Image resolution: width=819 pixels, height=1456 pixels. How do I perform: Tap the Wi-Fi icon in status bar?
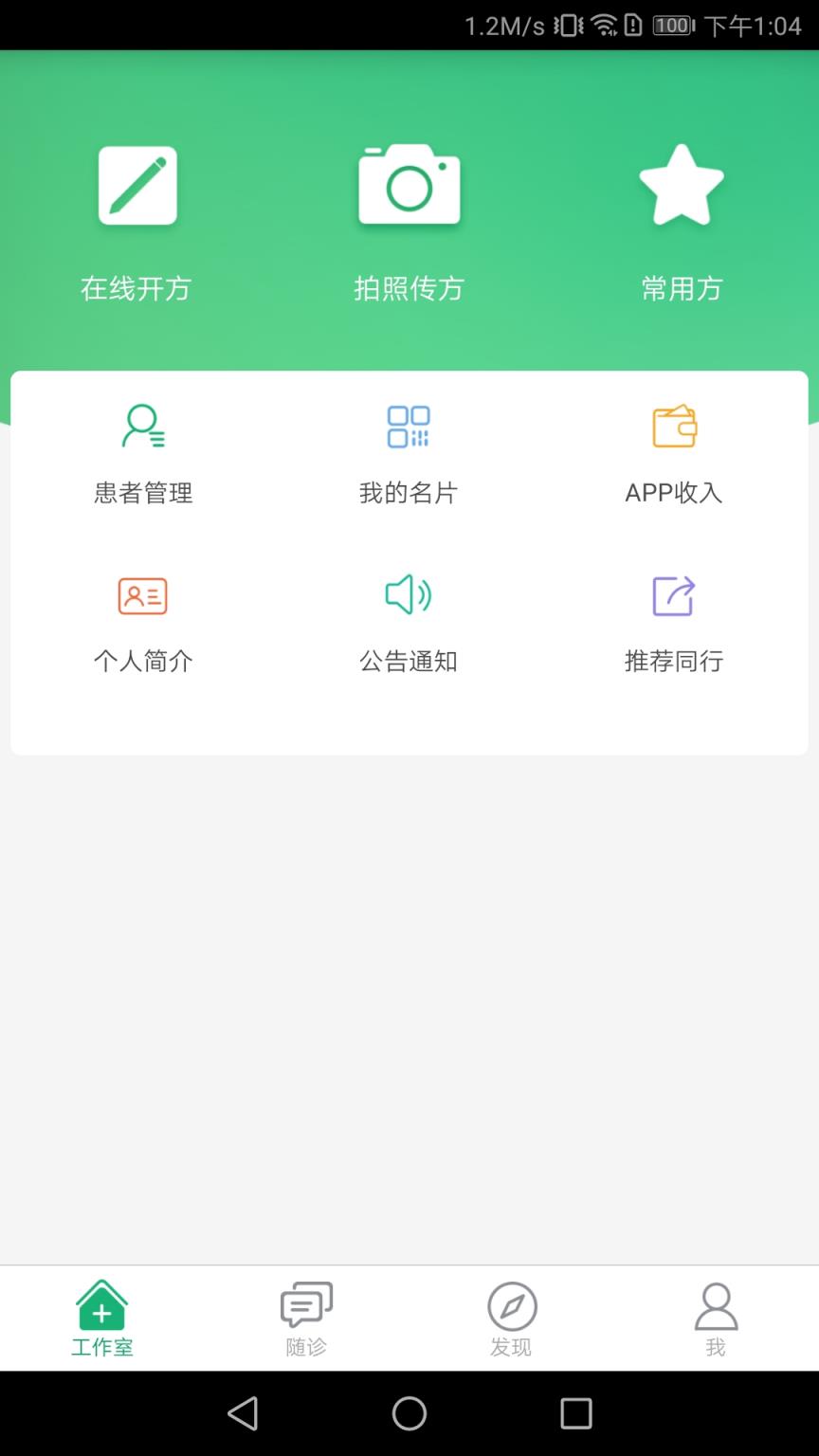(603, 26)
